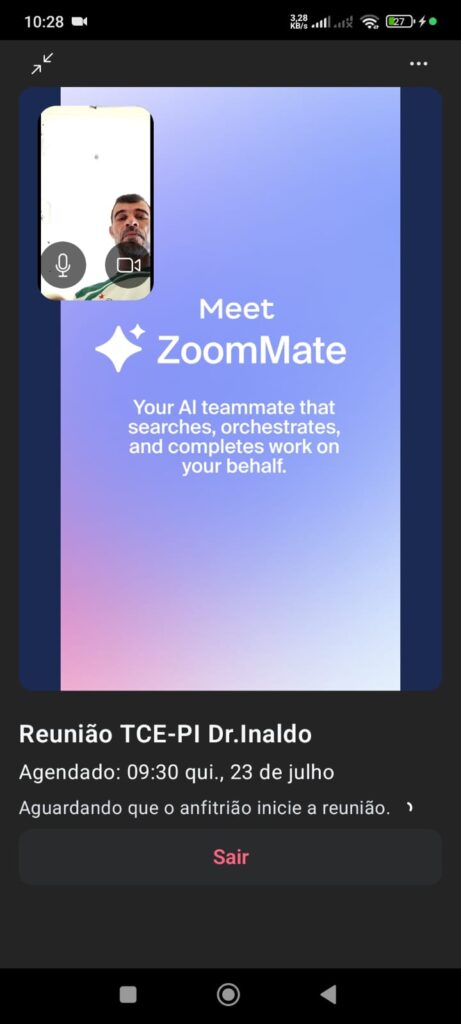Open the three-dot overflow menu

(x=418, y=63)
